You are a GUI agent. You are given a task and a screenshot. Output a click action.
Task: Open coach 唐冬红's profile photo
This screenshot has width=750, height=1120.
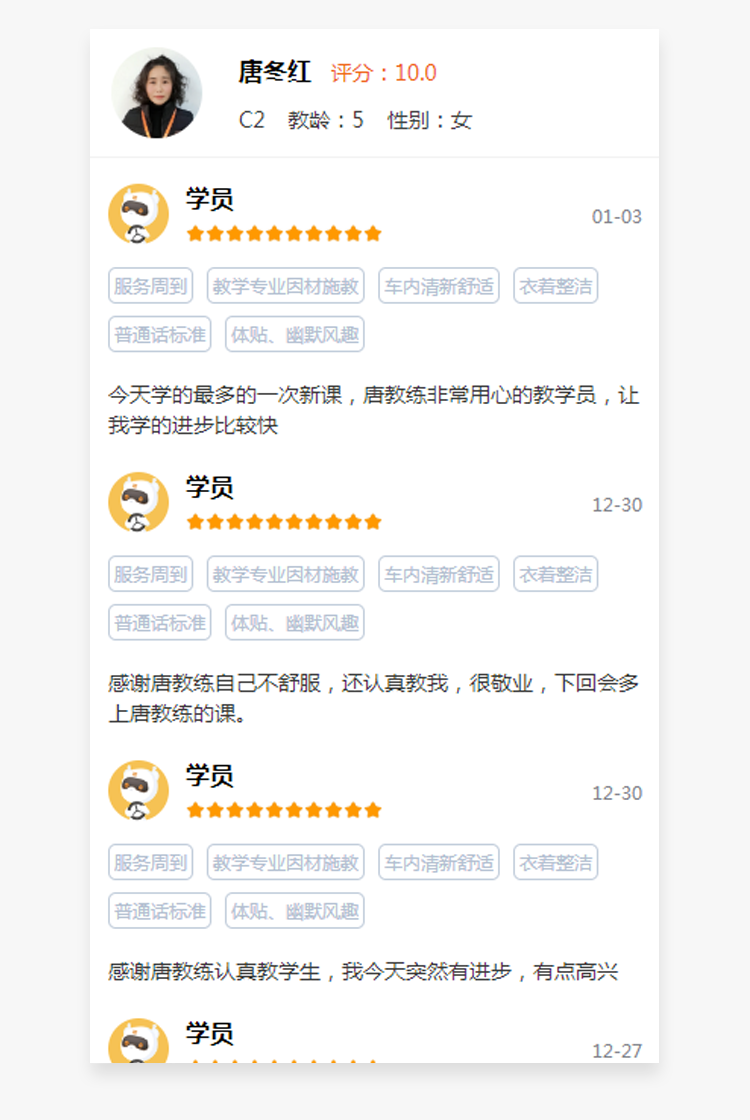[x=157, y=93]
